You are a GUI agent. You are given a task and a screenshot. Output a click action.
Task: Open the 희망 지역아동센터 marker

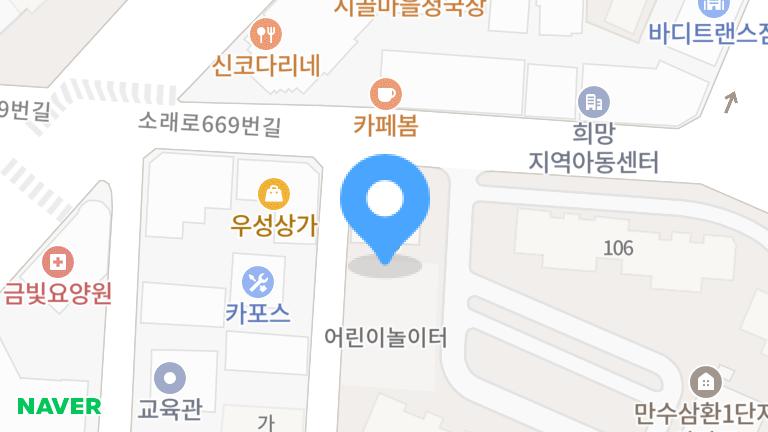click(x=594, y=101)
